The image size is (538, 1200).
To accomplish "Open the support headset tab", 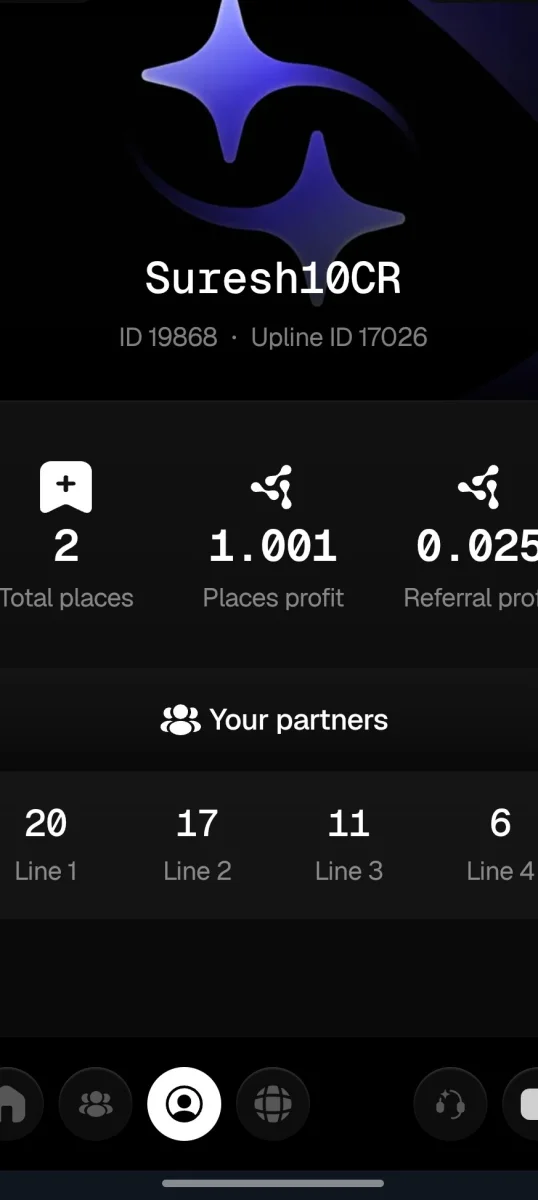I will (450, 1104).
